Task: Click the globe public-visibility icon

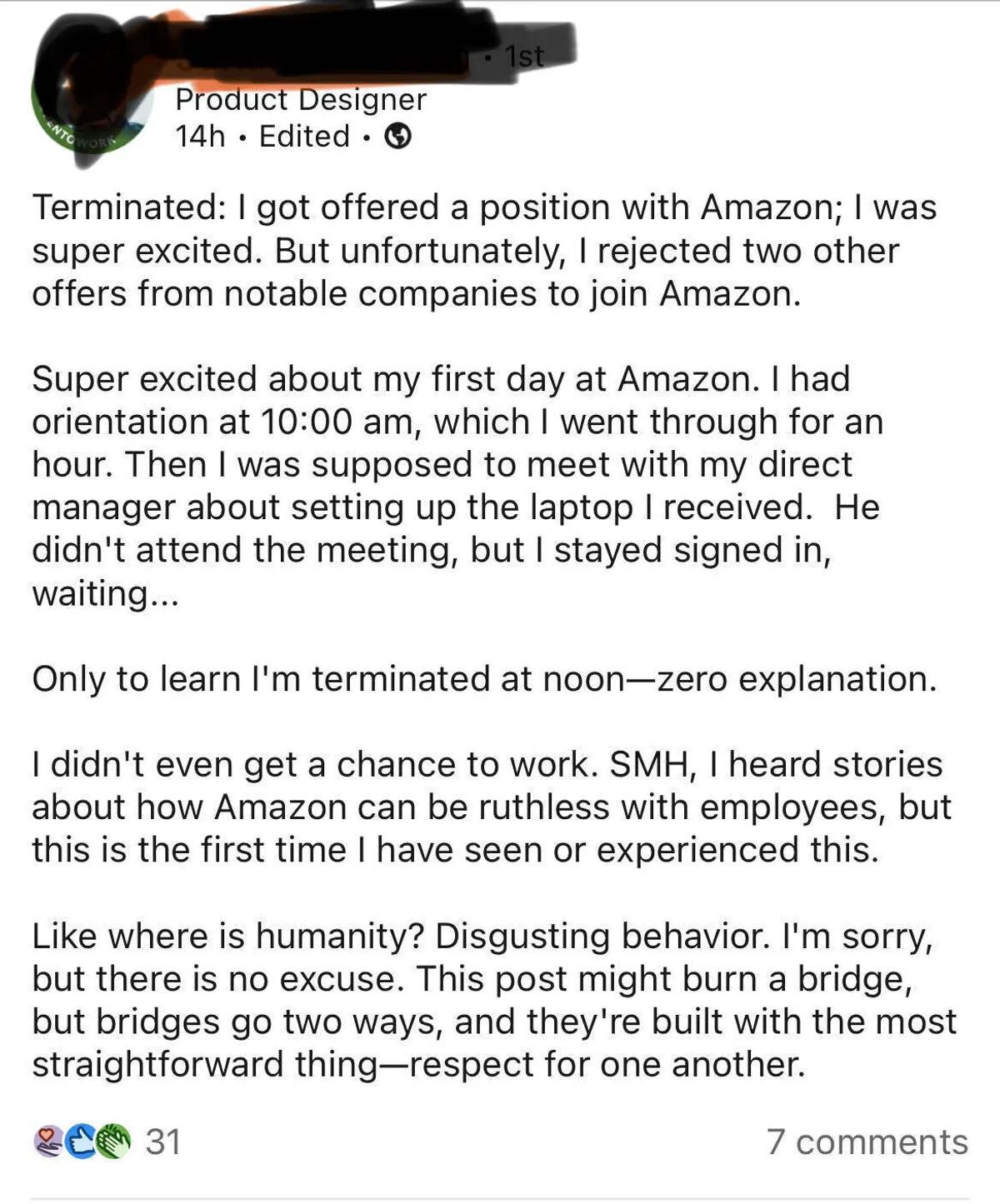Action: pos(397,136)
